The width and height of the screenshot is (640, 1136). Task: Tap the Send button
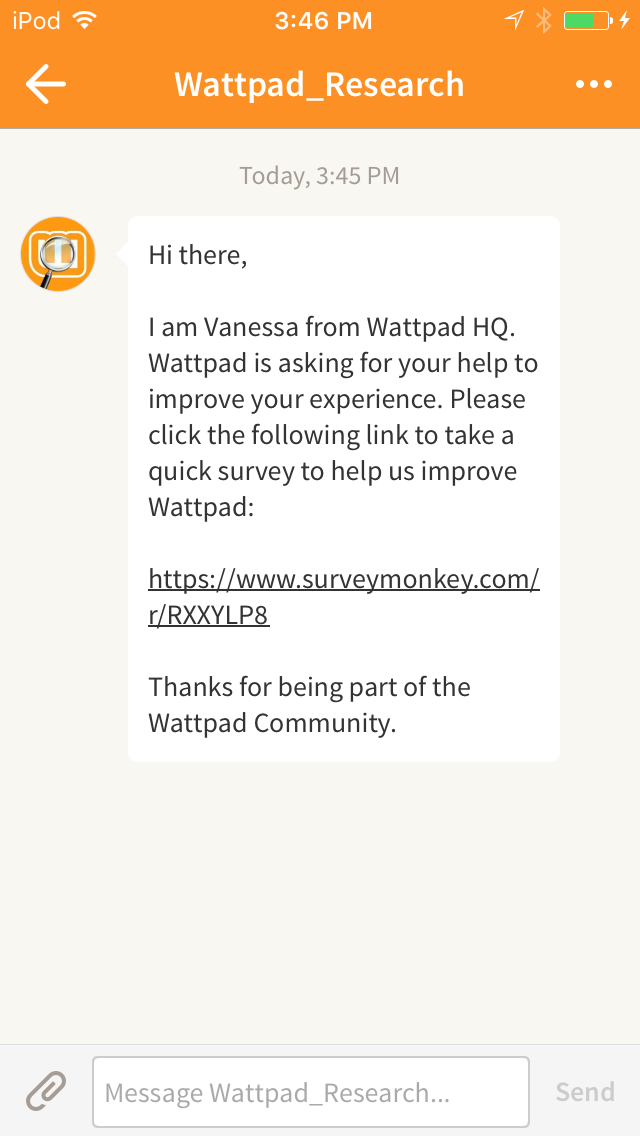pos(585,1091)
